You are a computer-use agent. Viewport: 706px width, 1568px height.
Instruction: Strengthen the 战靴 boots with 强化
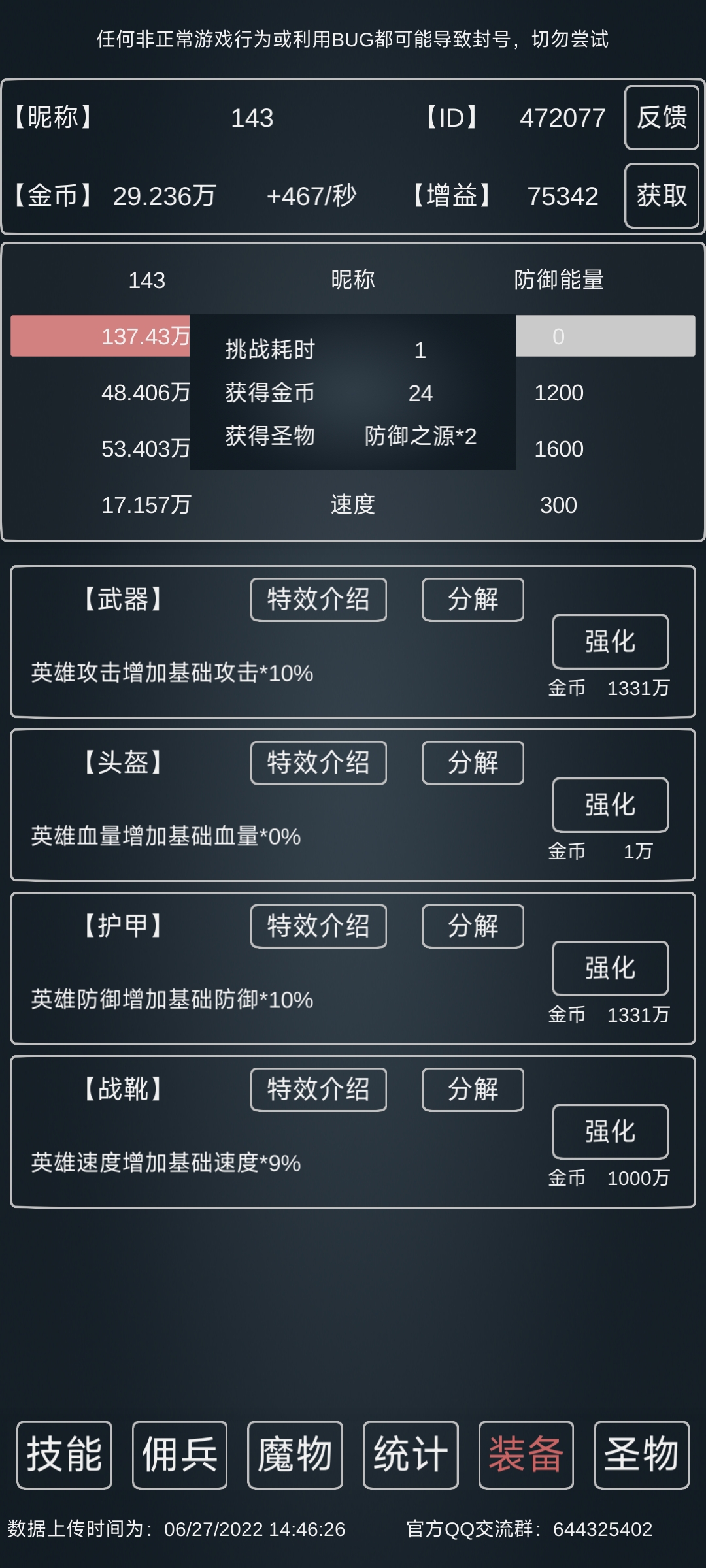coord(609,1132)
